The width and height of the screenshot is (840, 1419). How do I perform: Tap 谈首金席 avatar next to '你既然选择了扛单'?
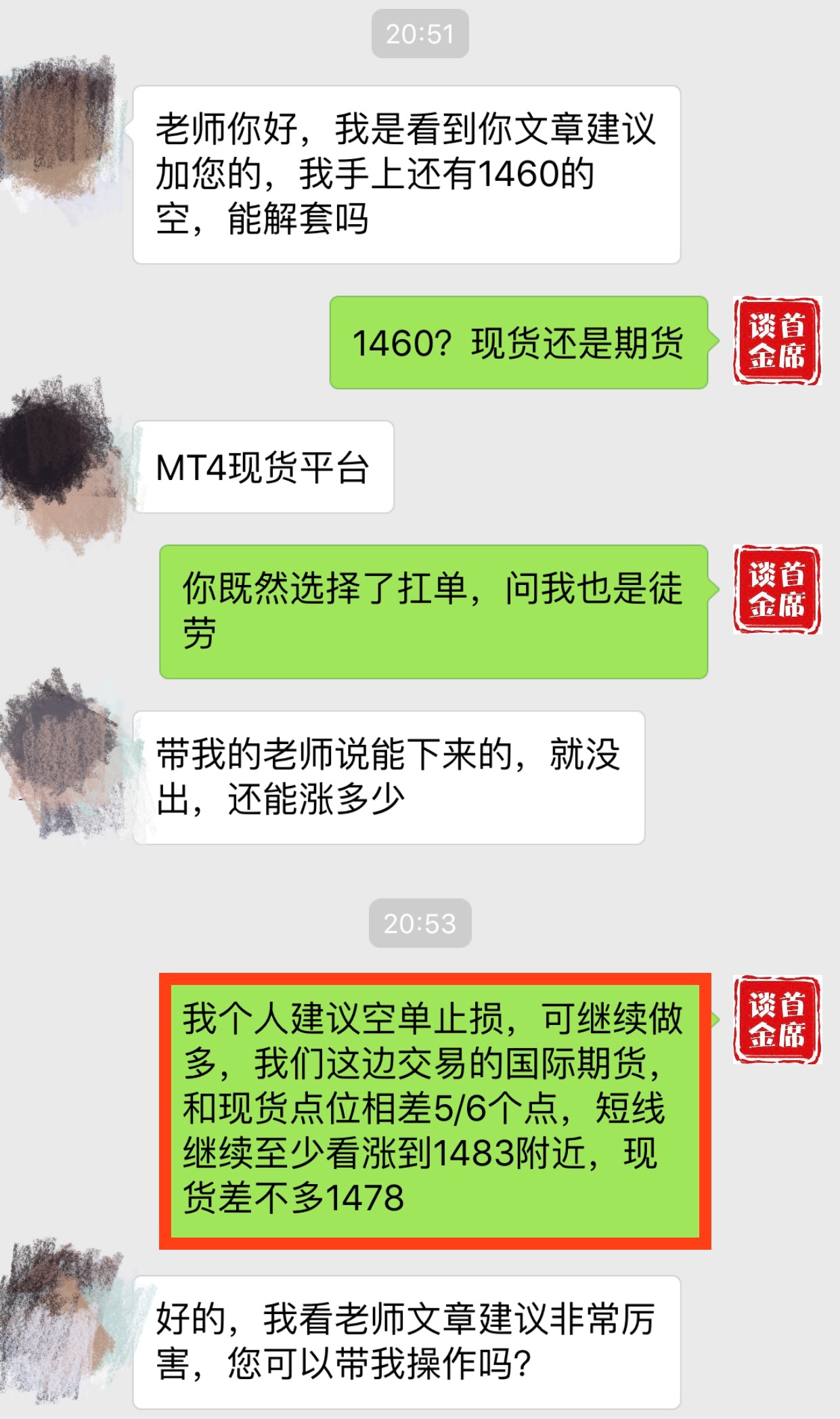(x=776, y=590)
